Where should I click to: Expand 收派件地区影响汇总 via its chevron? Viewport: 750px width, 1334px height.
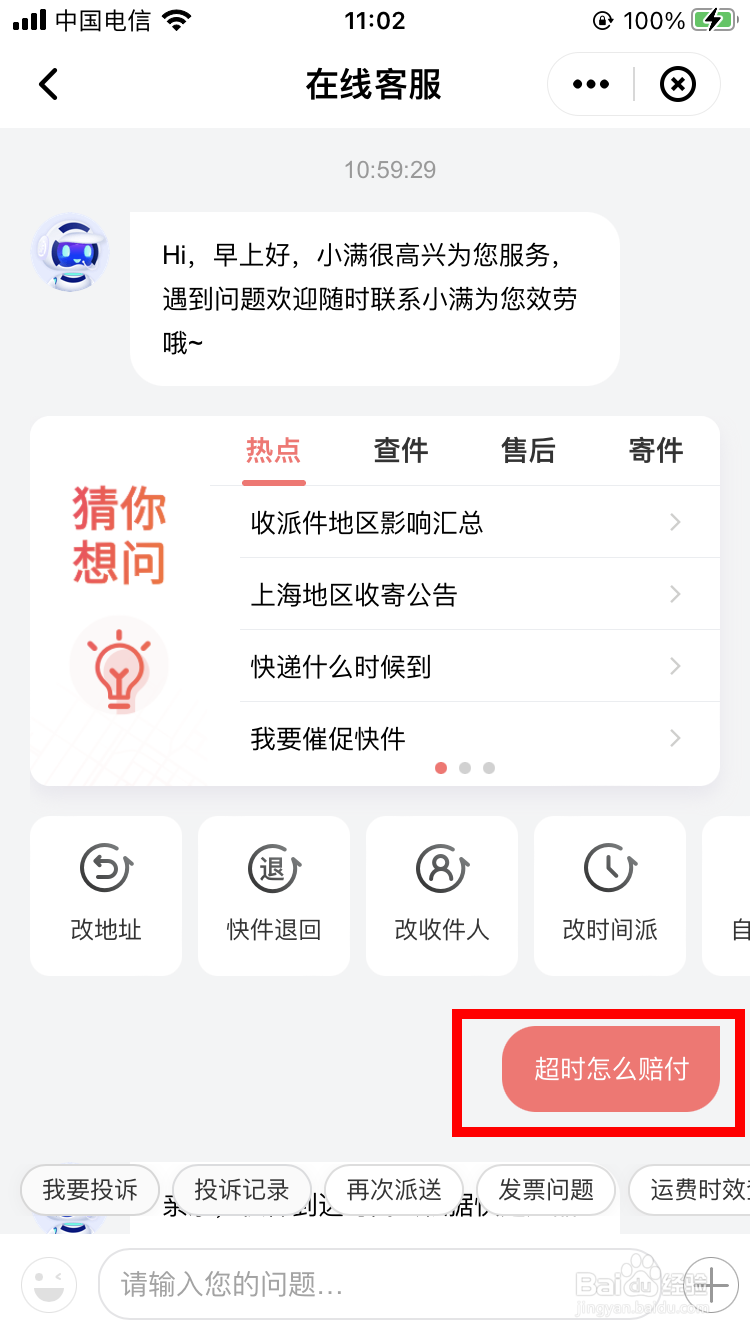(674, 522)
